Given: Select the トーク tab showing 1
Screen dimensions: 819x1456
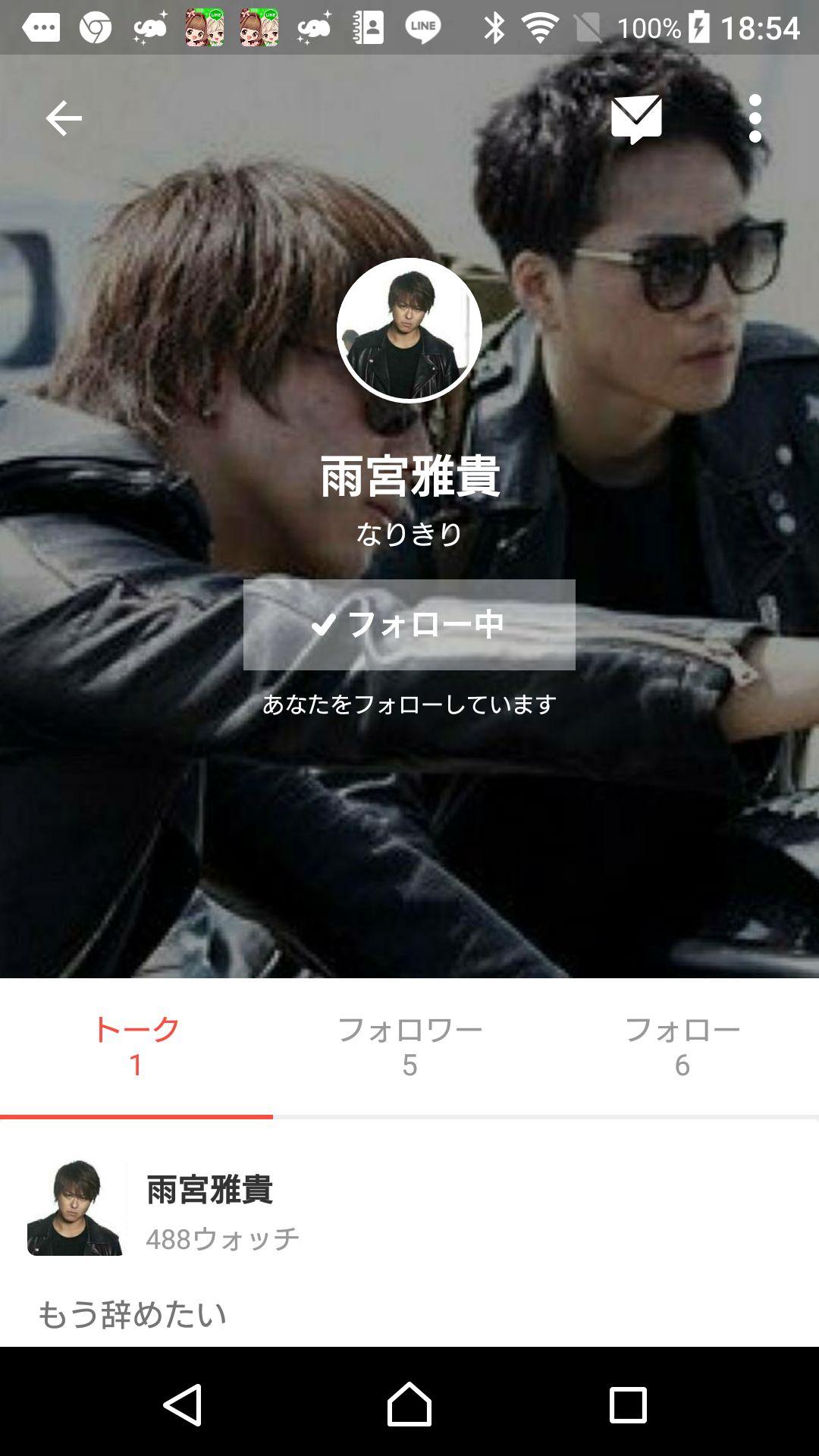Looking at the screenshot, I should pyautogui.click(x=136, y=1048).
